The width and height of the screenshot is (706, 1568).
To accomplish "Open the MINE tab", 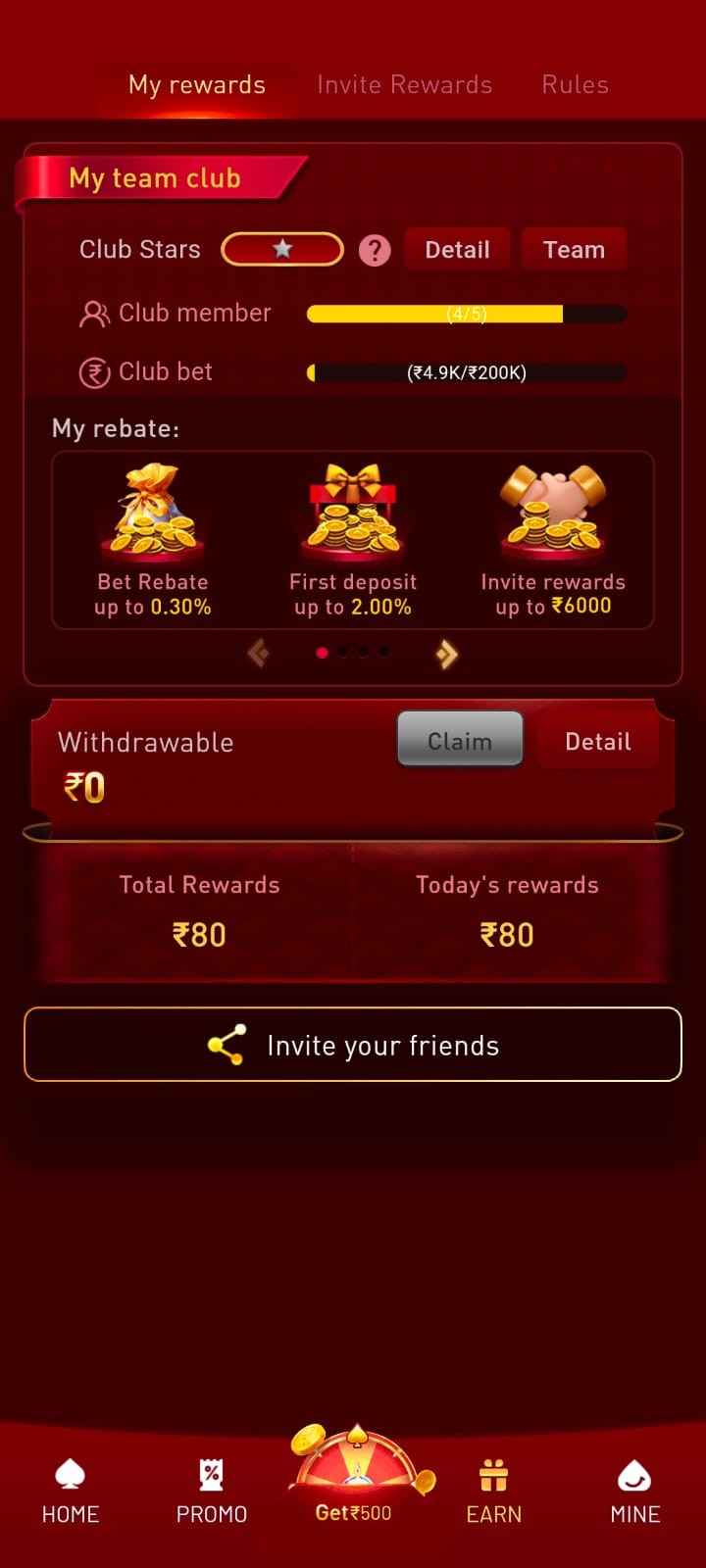I will (635, 1492).
